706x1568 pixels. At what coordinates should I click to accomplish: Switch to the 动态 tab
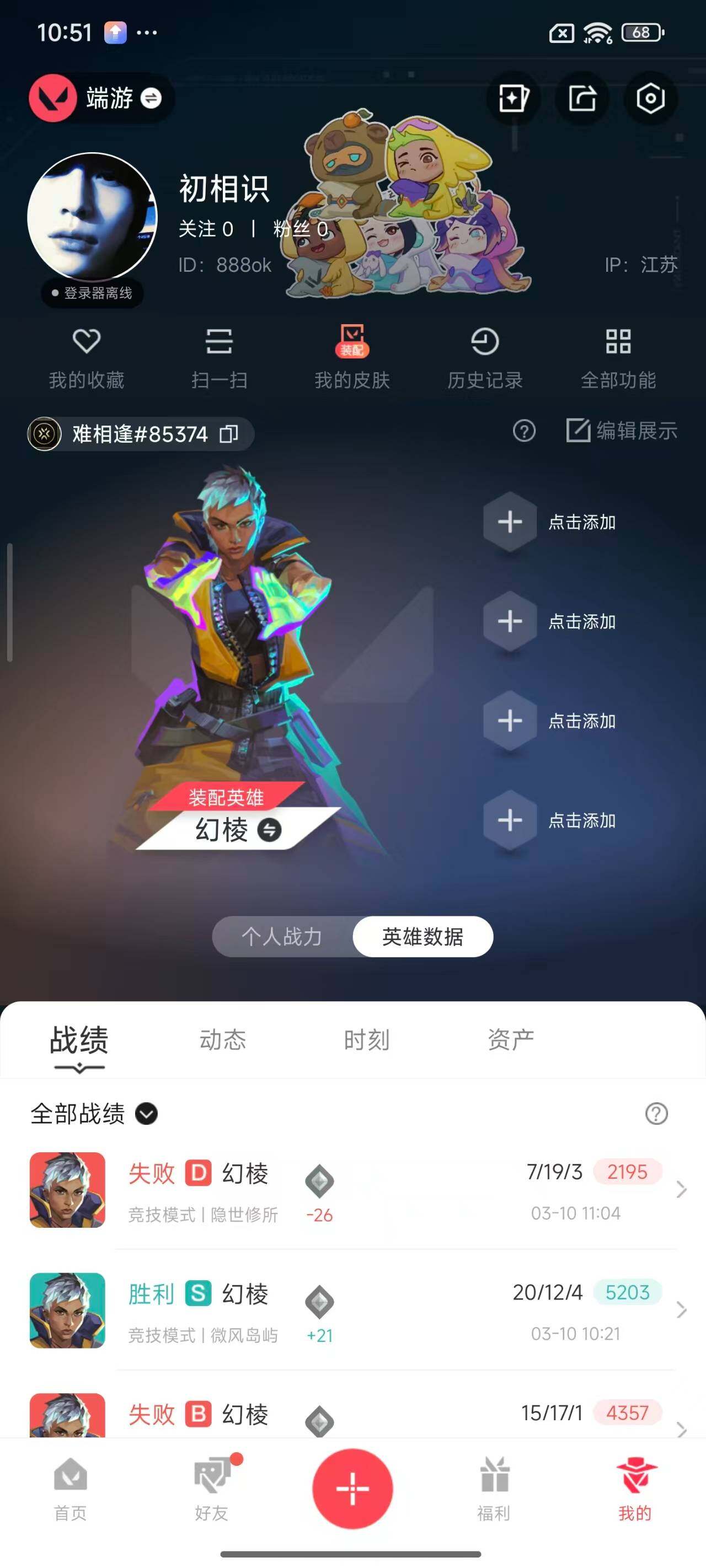222,1040
